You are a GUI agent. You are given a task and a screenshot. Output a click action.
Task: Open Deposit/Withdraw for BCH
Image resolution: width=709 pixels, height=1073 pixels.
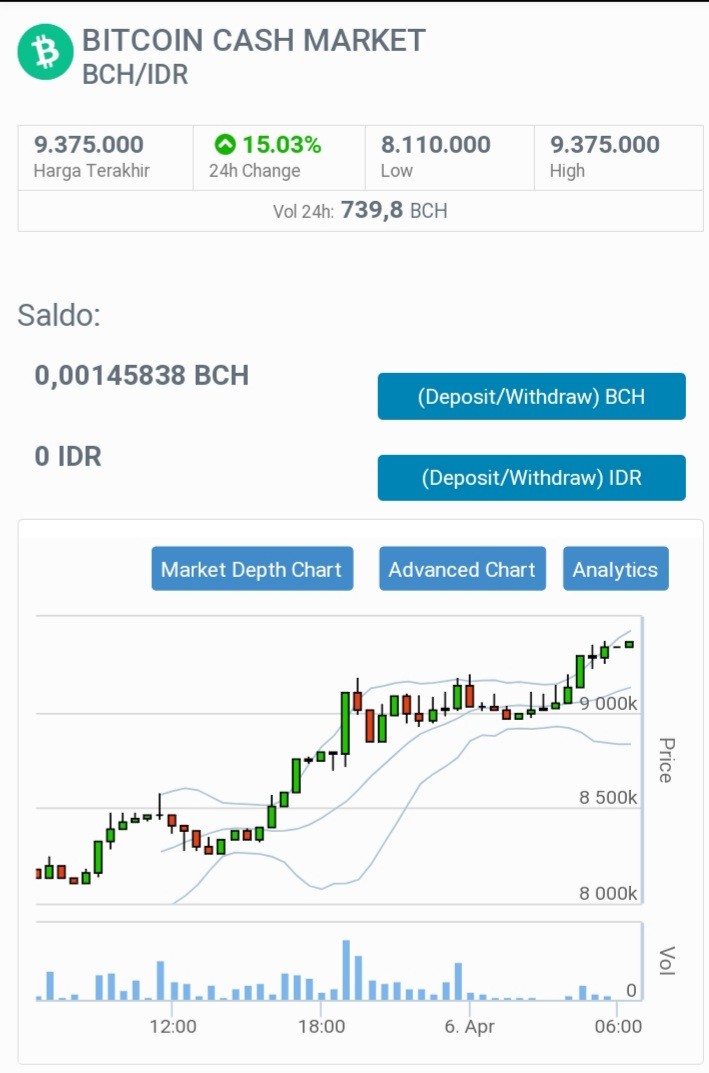531,396
